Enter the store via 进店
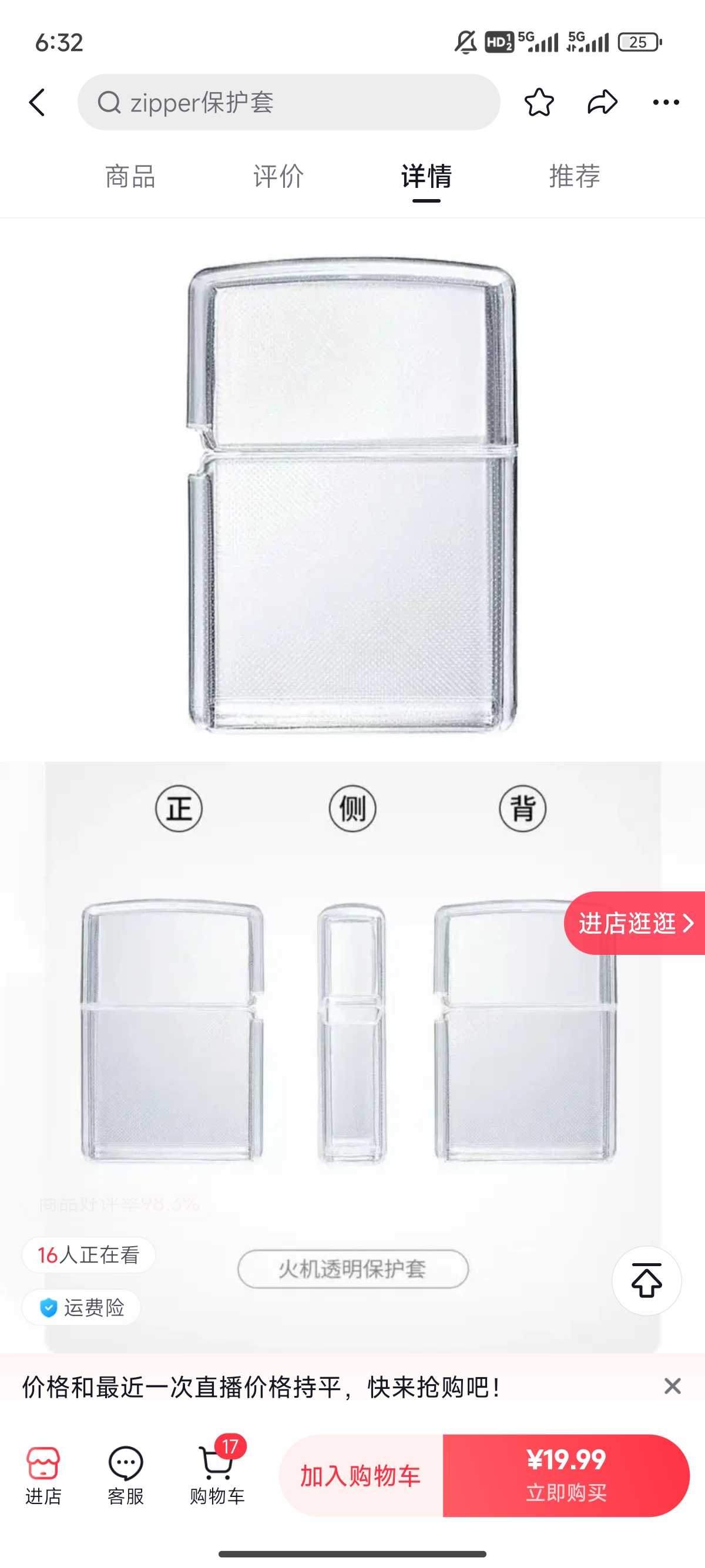Screen dimensions: 705x1568 click(x=43, y=1474)
